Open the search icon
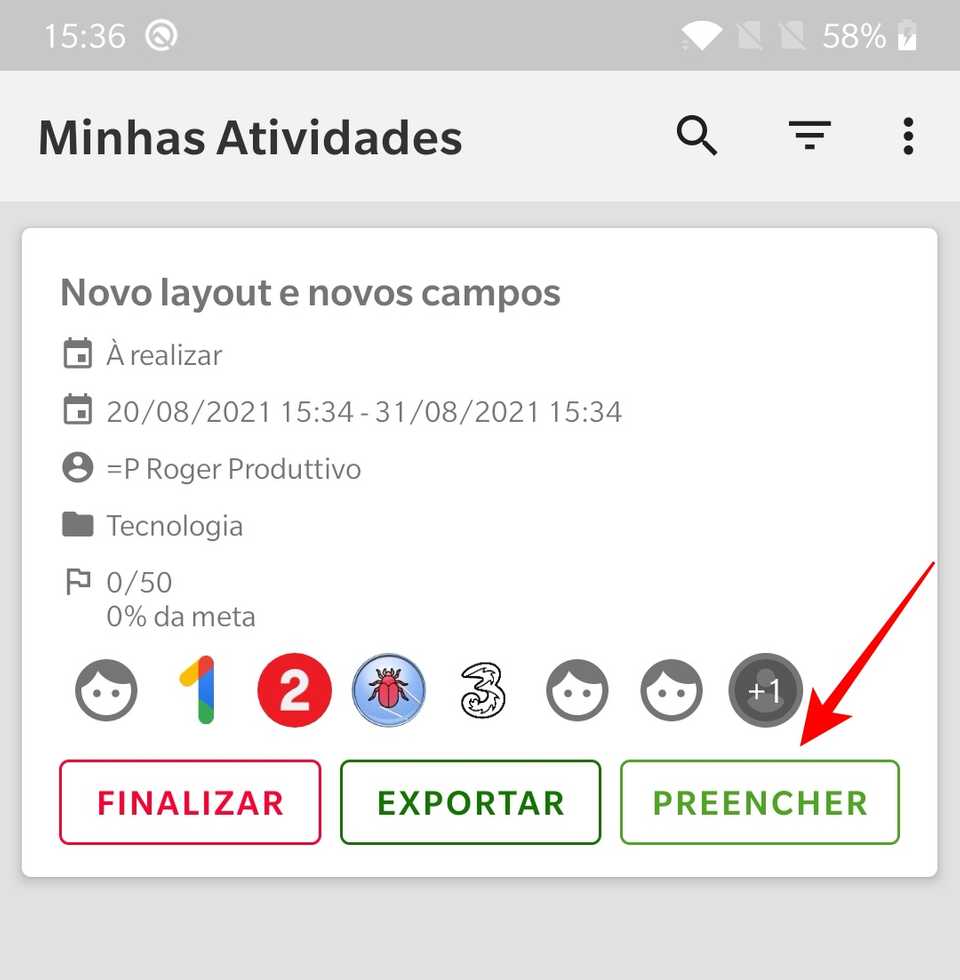This screenshot has width=960, height=980. (697, 136)
